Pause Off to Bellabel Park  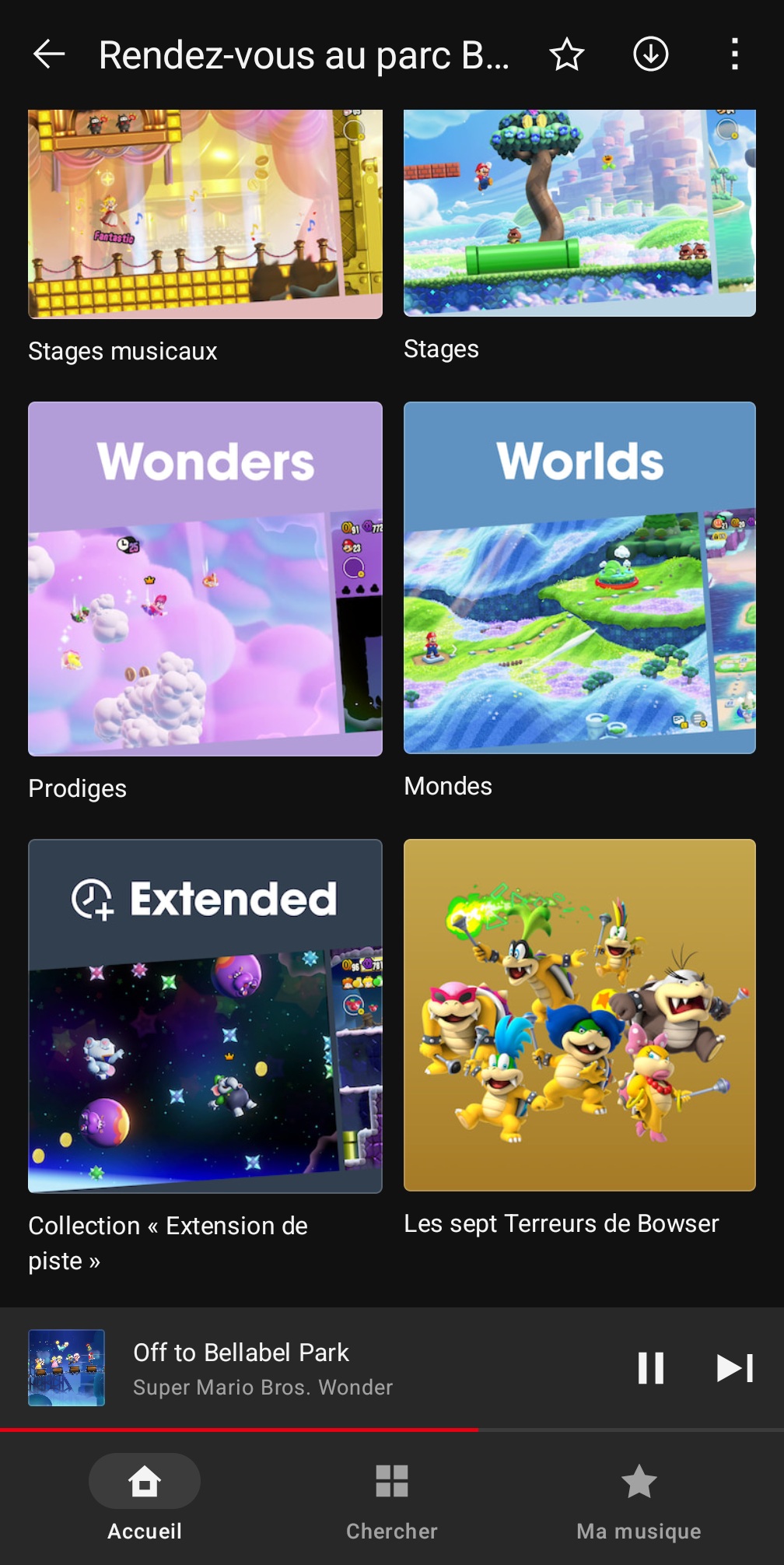(x=650, y=1368)
